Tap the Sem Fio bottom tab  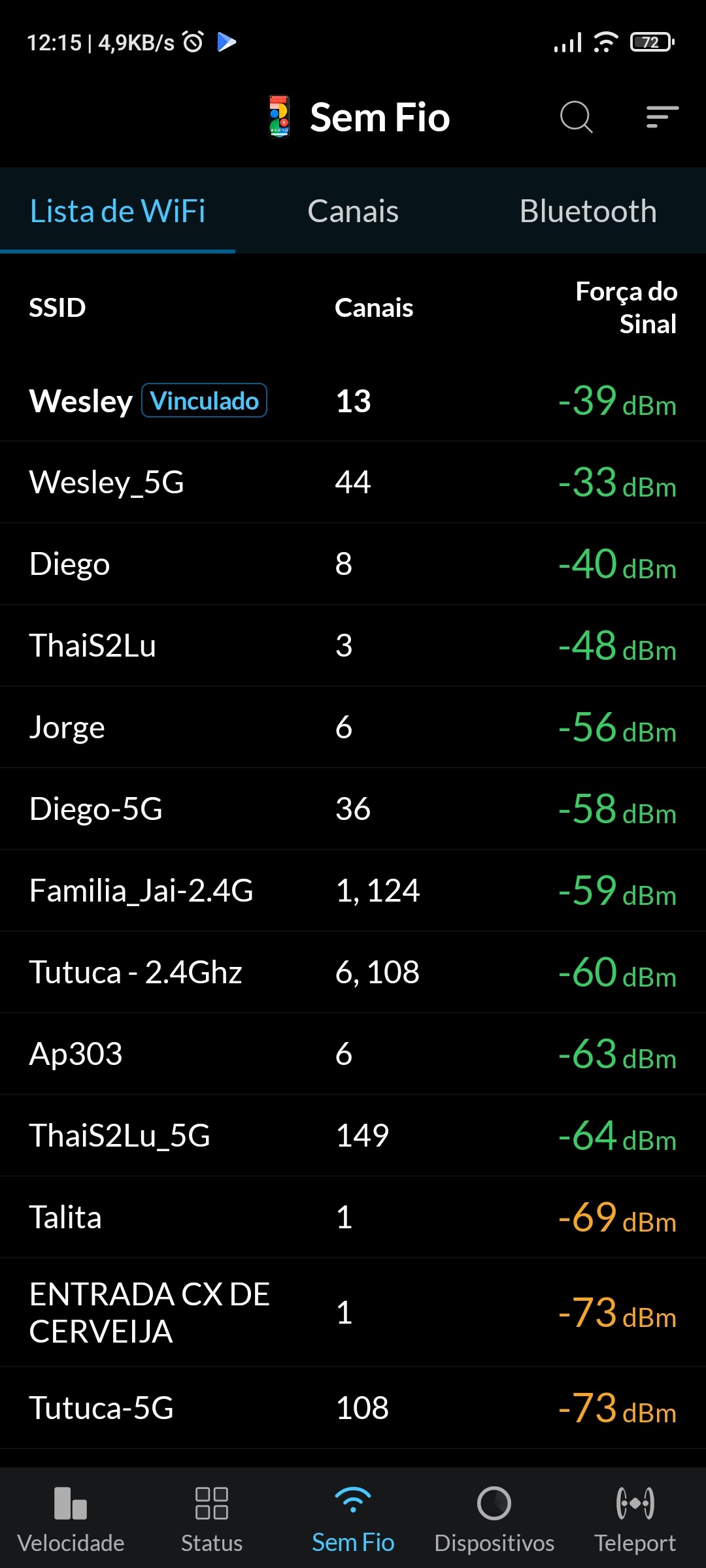353,1519
